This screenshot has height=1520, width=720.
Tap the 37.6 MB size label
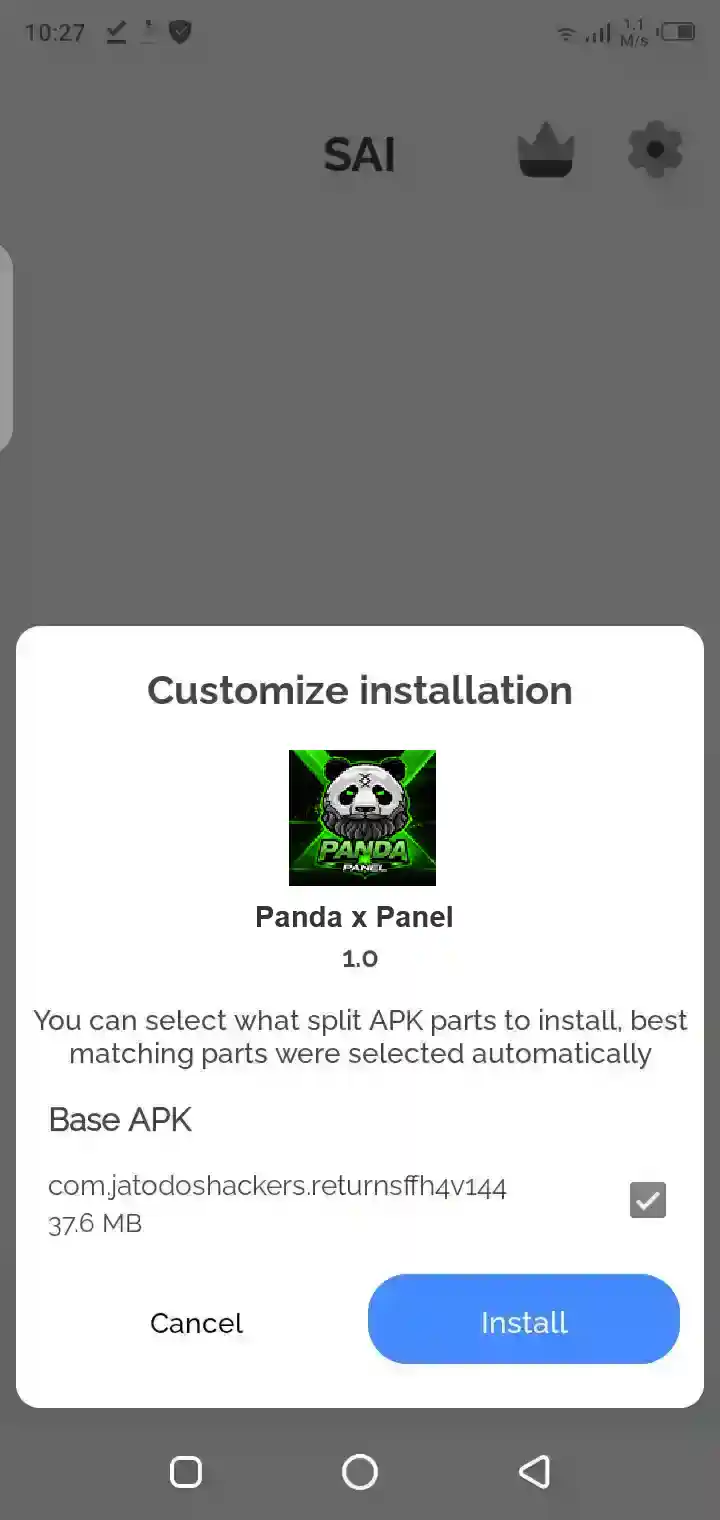pos(95,1223)
